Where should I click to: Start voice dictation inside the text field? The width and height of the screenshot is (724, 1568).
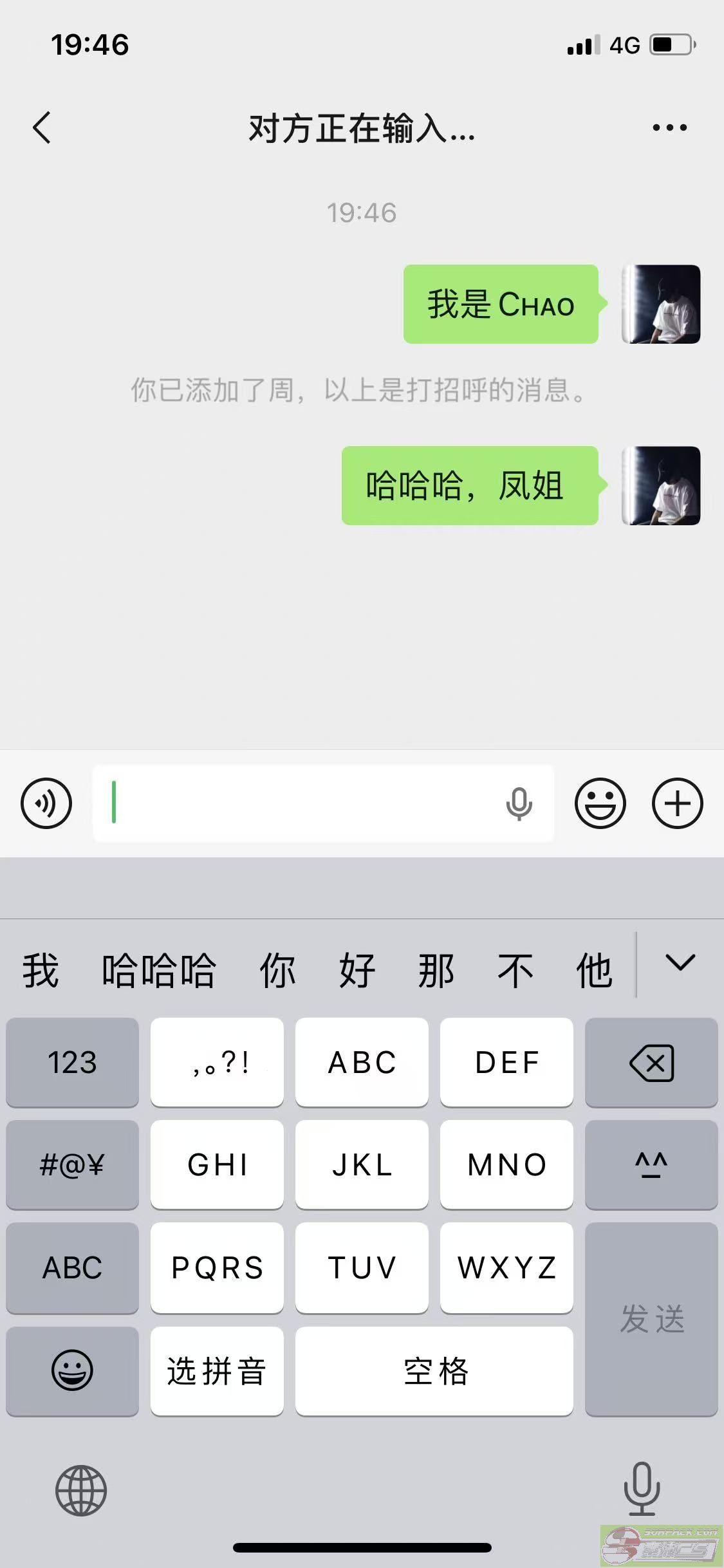coord(519,803)
